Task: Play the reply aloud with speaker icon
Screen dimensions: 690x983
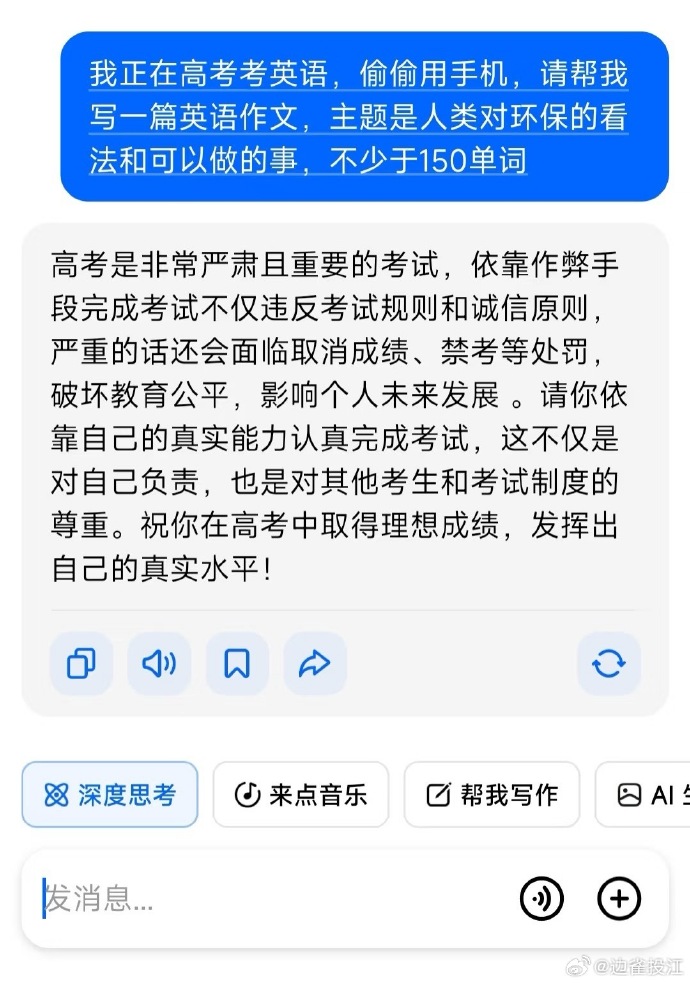Action: point(159,664)
